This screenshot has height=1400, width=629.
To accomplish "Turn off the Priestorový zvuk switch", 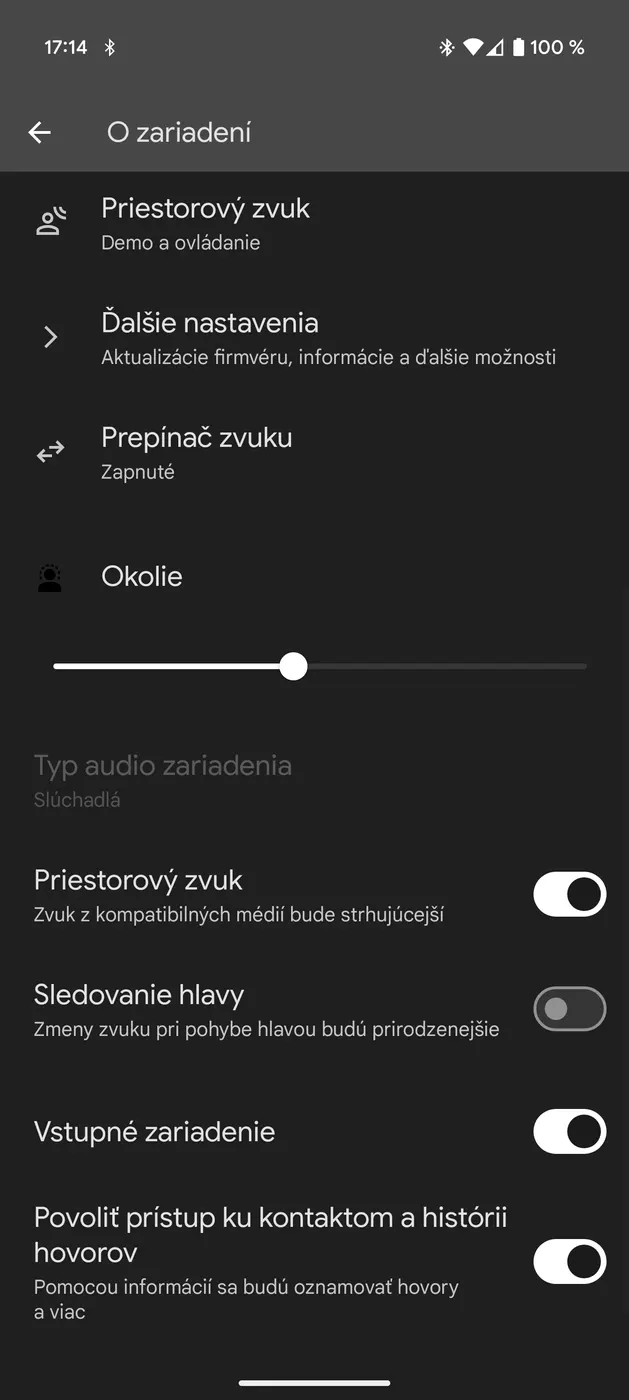I will (569, 894).
